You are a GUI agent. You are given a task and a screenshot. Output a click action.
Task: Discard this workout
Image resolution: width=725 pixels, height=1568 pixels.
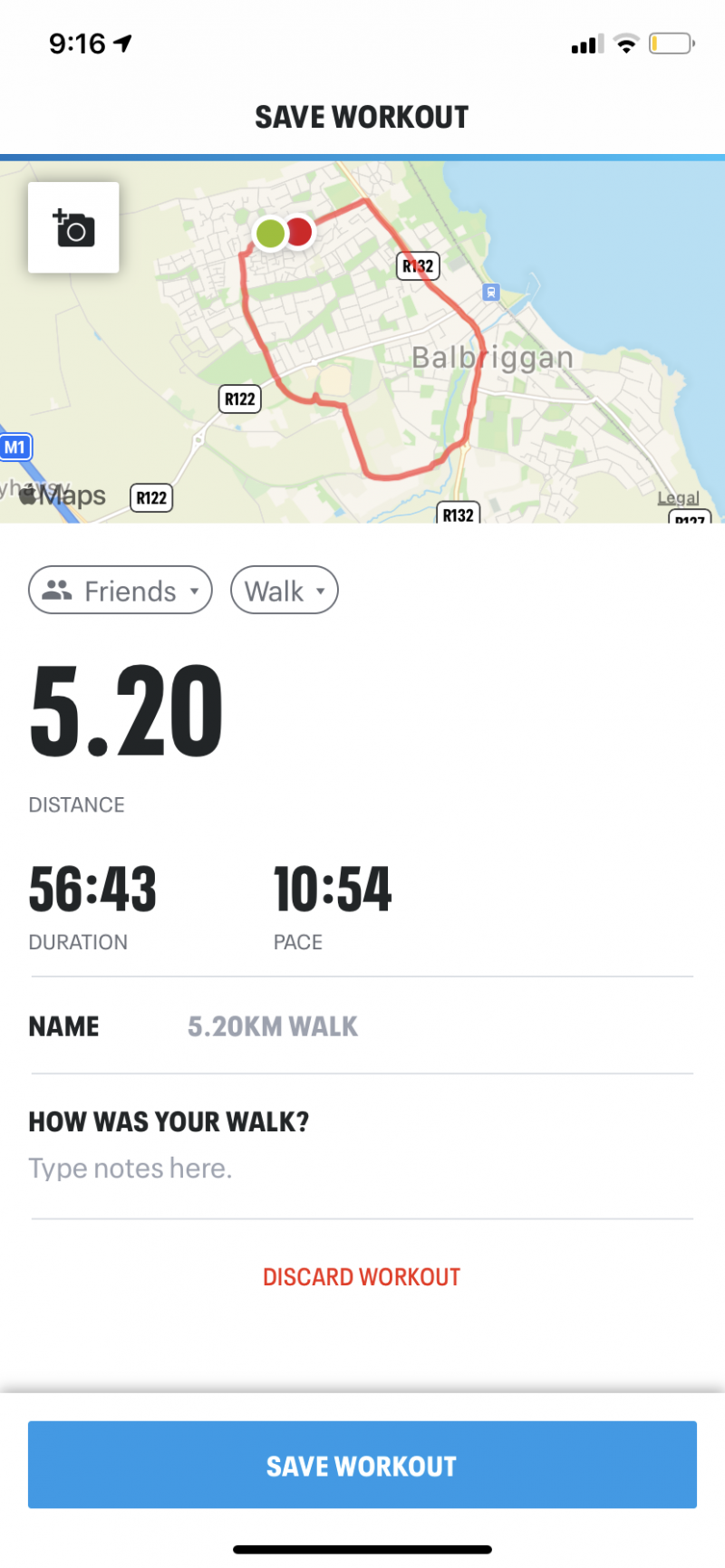point(362,1277)
